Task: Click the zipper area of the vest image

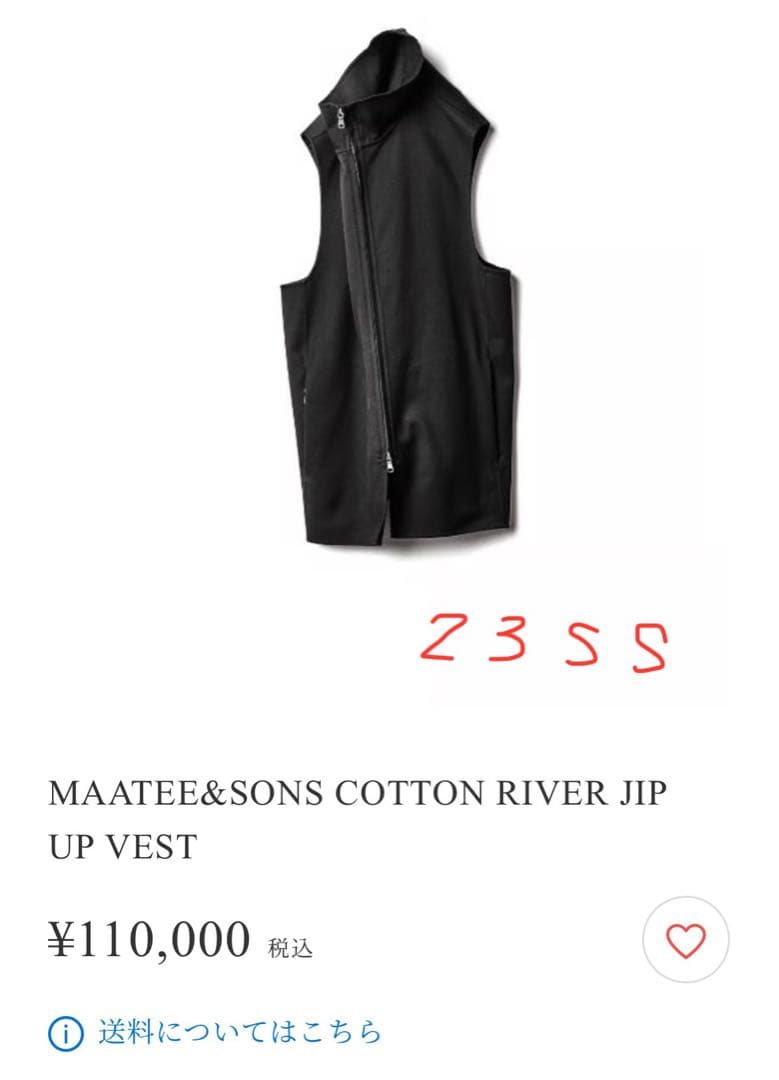Action: click(x=370, y=300)
